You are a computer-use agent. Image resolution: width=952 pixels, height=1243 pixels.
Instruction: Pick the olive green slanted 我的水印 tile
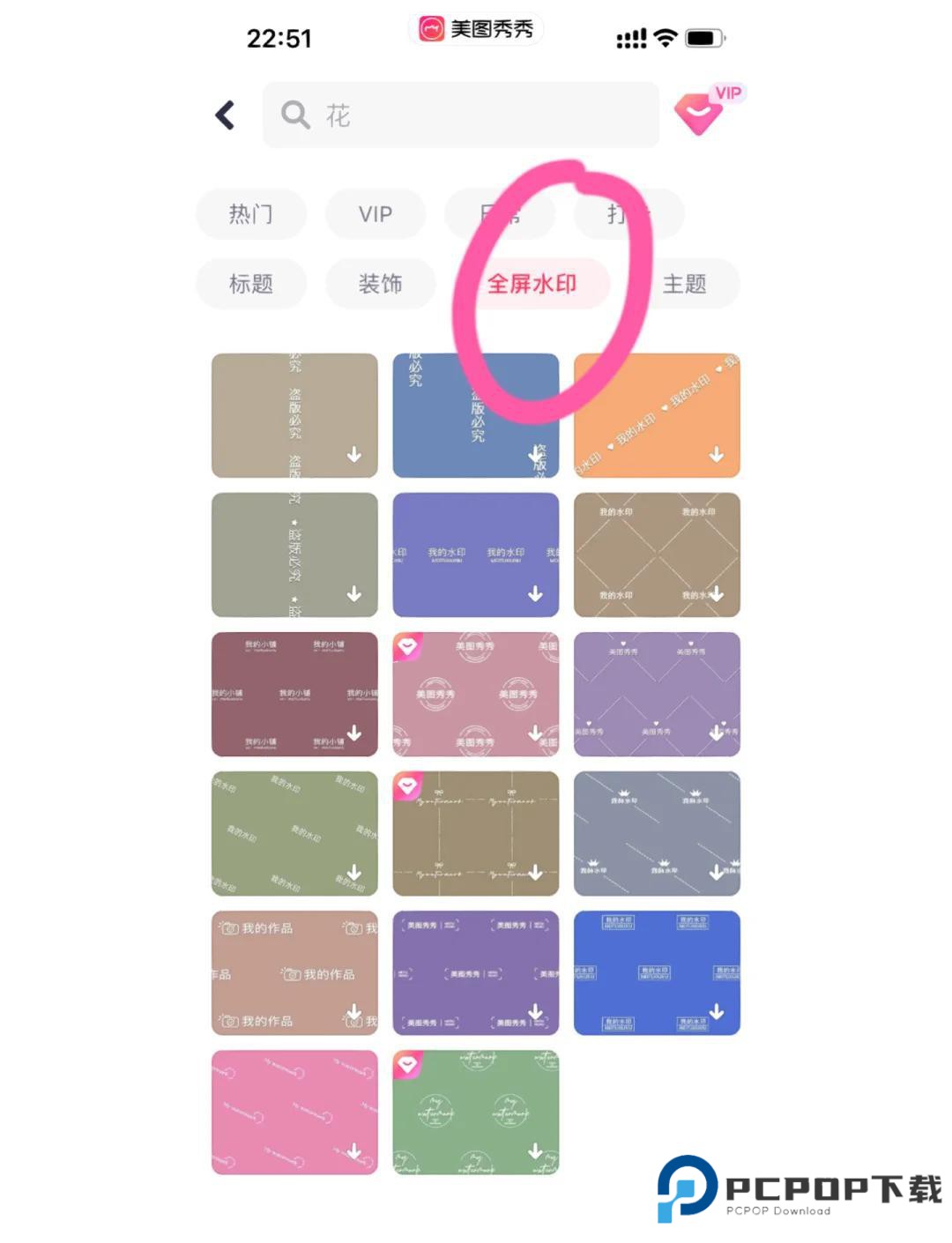(x=294, y=833)
